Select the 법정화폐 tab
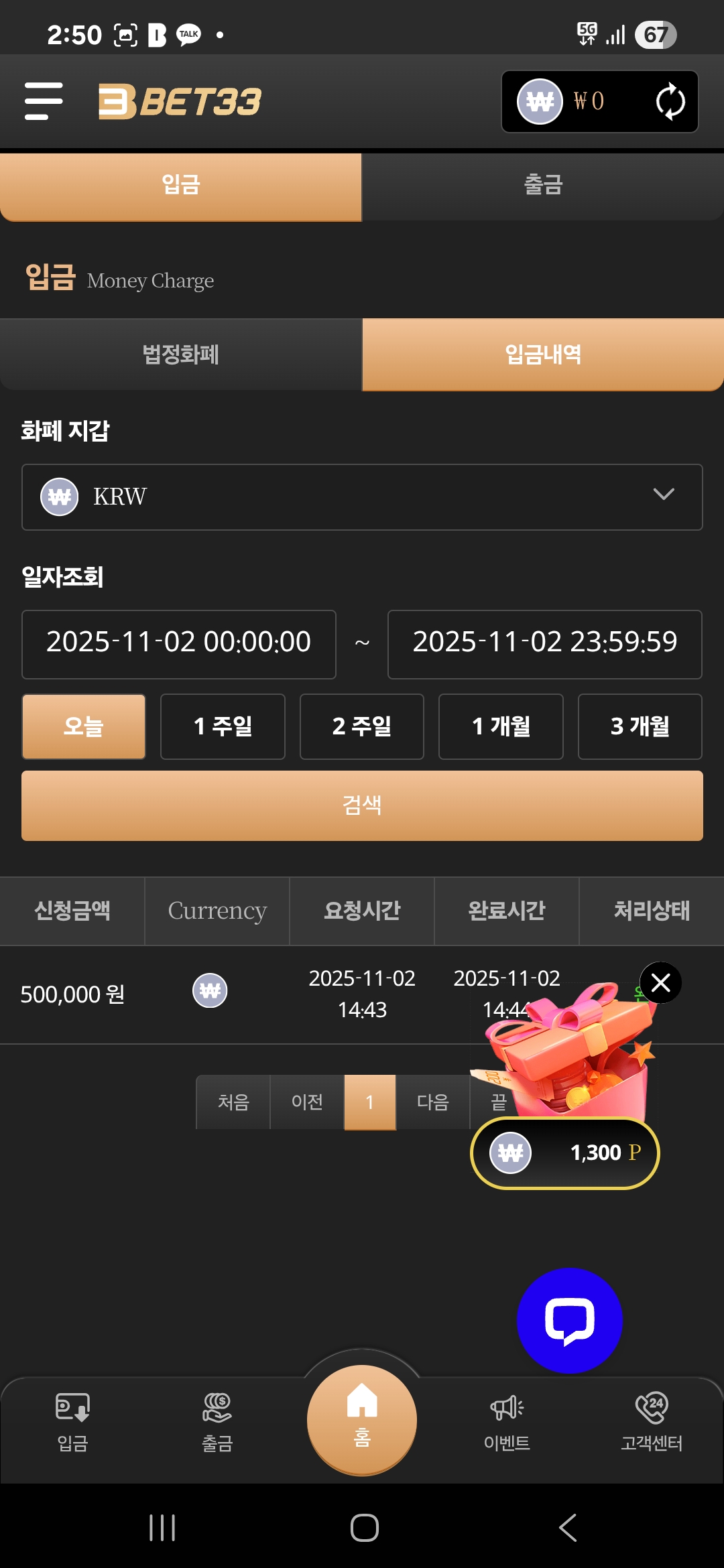This screenshot has height=1568, width=724. tap(181, 354)
